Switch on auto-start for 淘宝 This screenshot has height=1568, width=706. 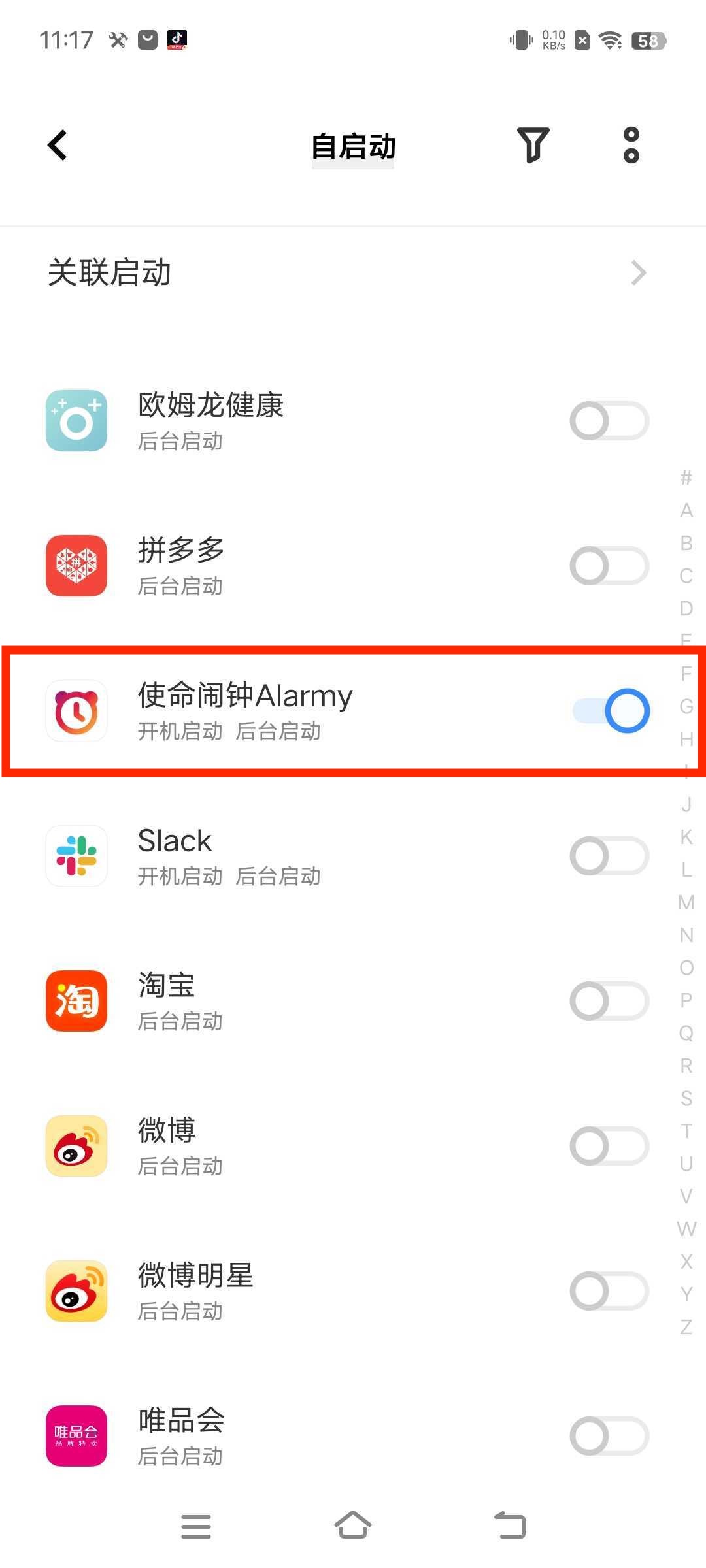tap(609, 1001)
